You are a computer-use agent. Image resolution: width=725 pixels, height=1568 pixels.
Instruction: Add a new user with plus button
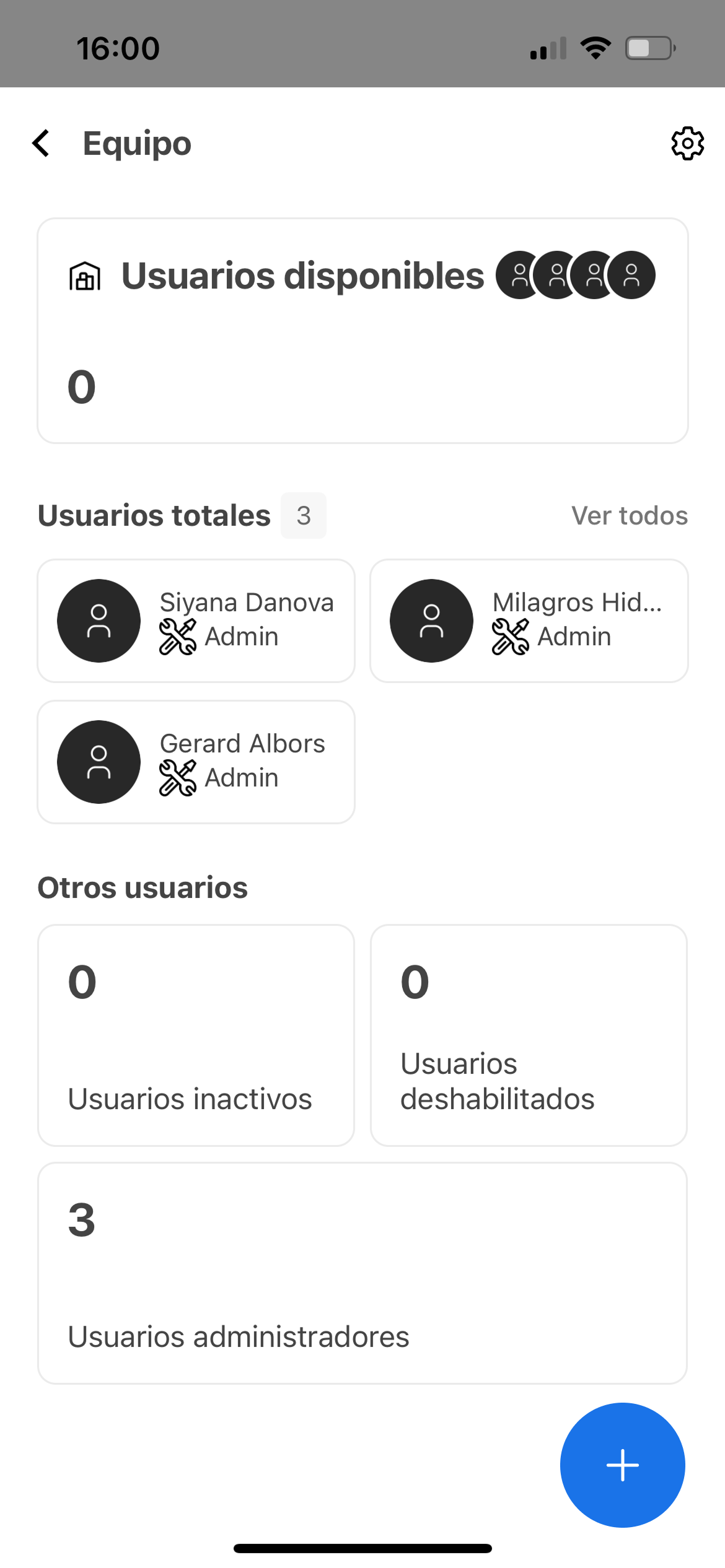pyautogui.click(x=622, y=1465)
